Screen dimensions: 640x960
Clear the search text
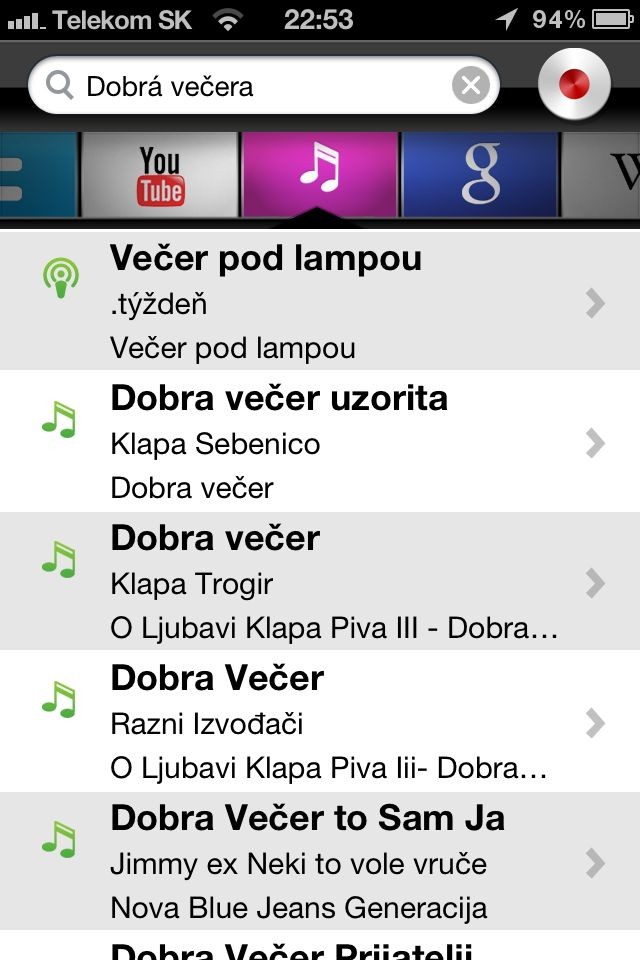(x=471, y=86)
